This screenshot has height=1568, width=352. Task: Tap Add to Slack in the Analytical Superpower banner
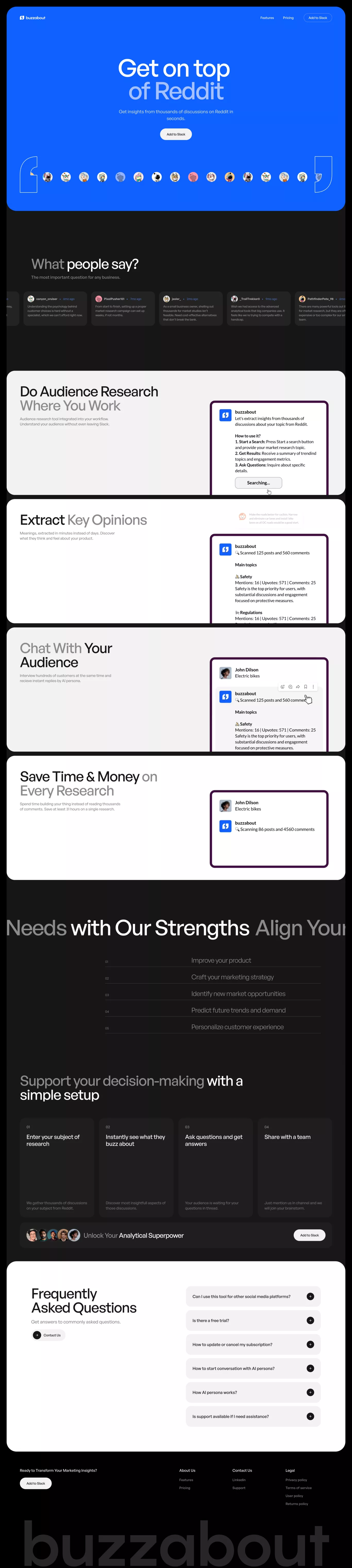309,1235
